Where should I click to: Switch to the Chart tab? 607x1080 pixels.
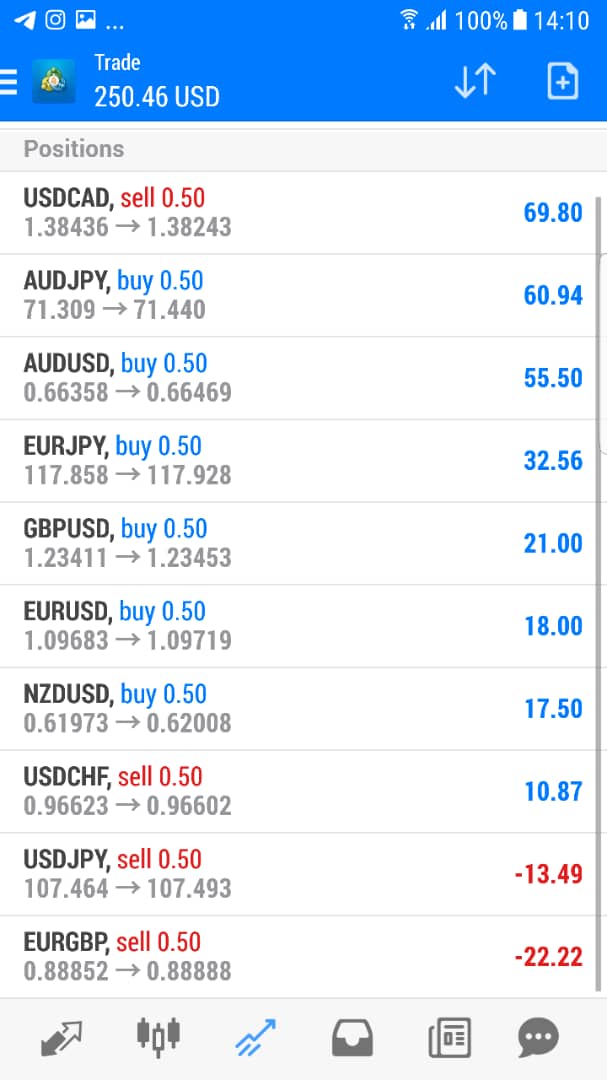tap(158, 1038)
